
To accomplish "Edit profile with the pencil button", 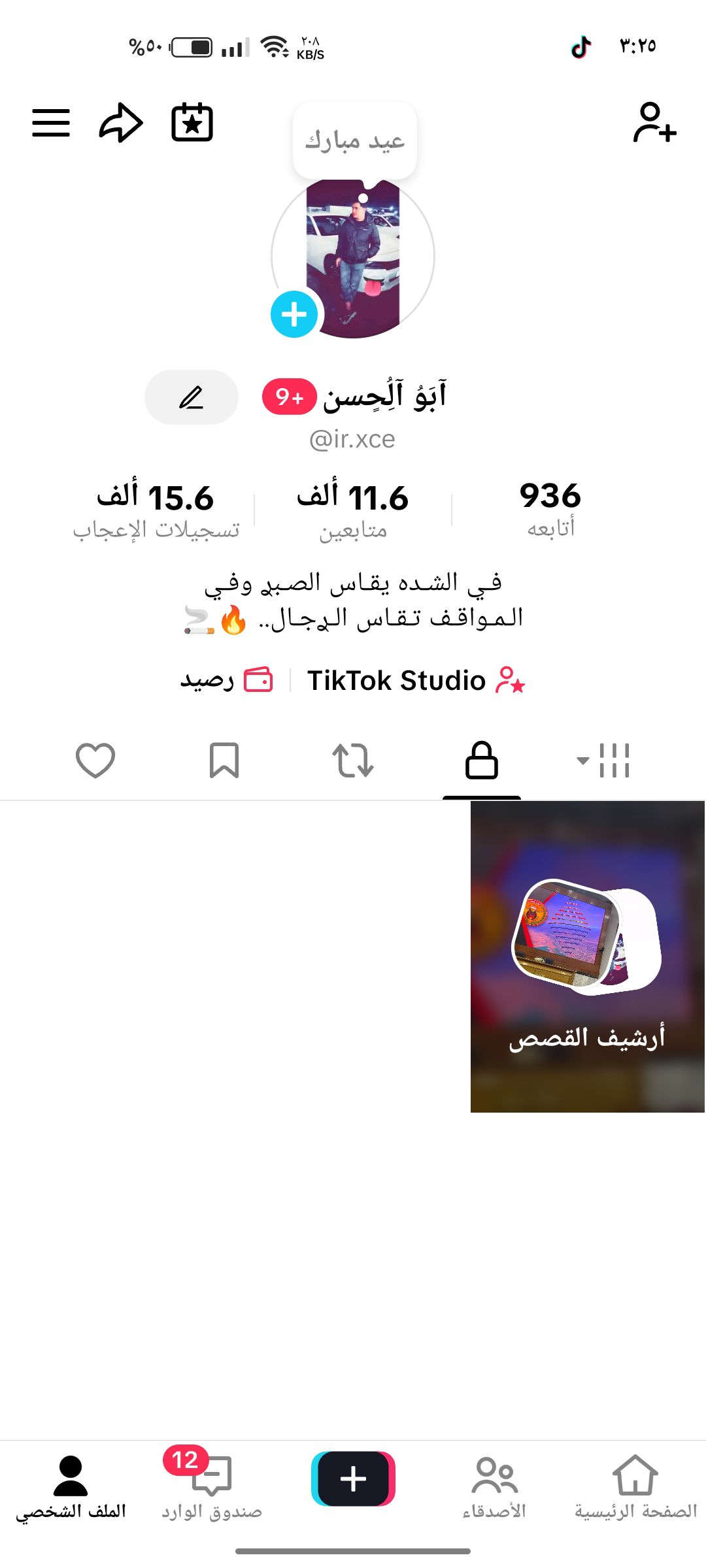I will [192, 397].
